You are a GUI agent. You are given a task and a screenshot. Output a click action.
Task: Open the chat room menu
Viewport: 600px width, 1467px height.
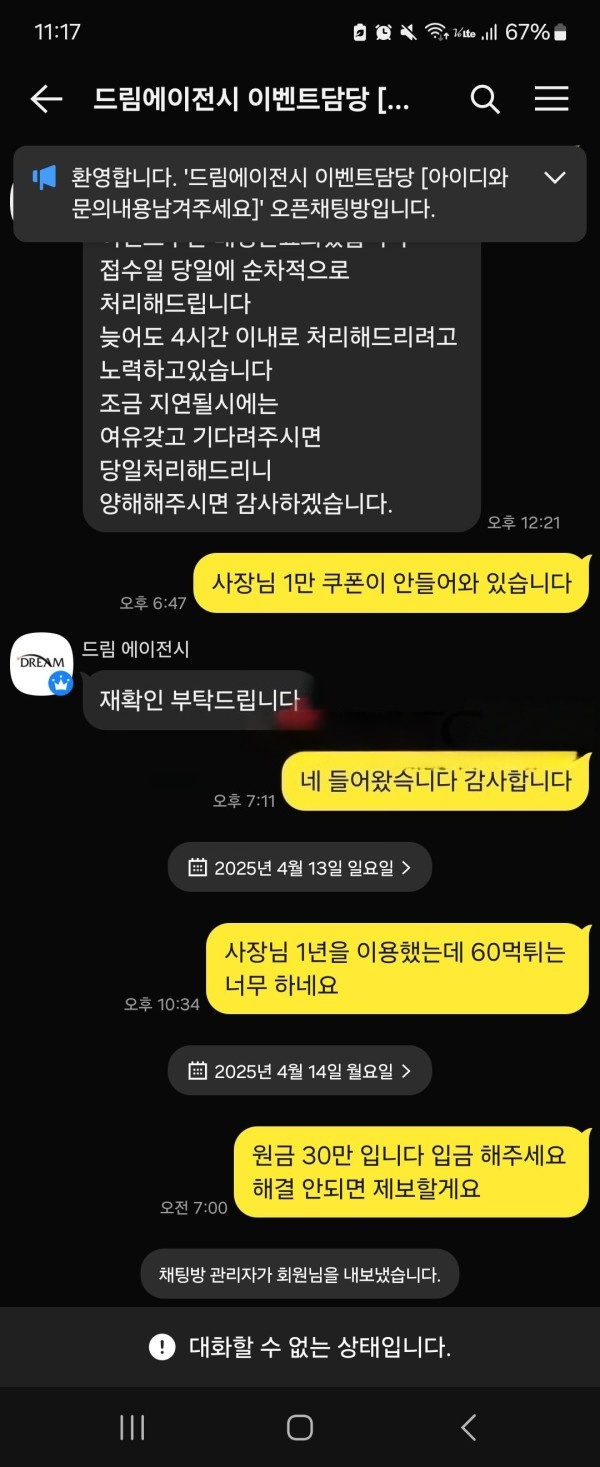pos(551,99)
